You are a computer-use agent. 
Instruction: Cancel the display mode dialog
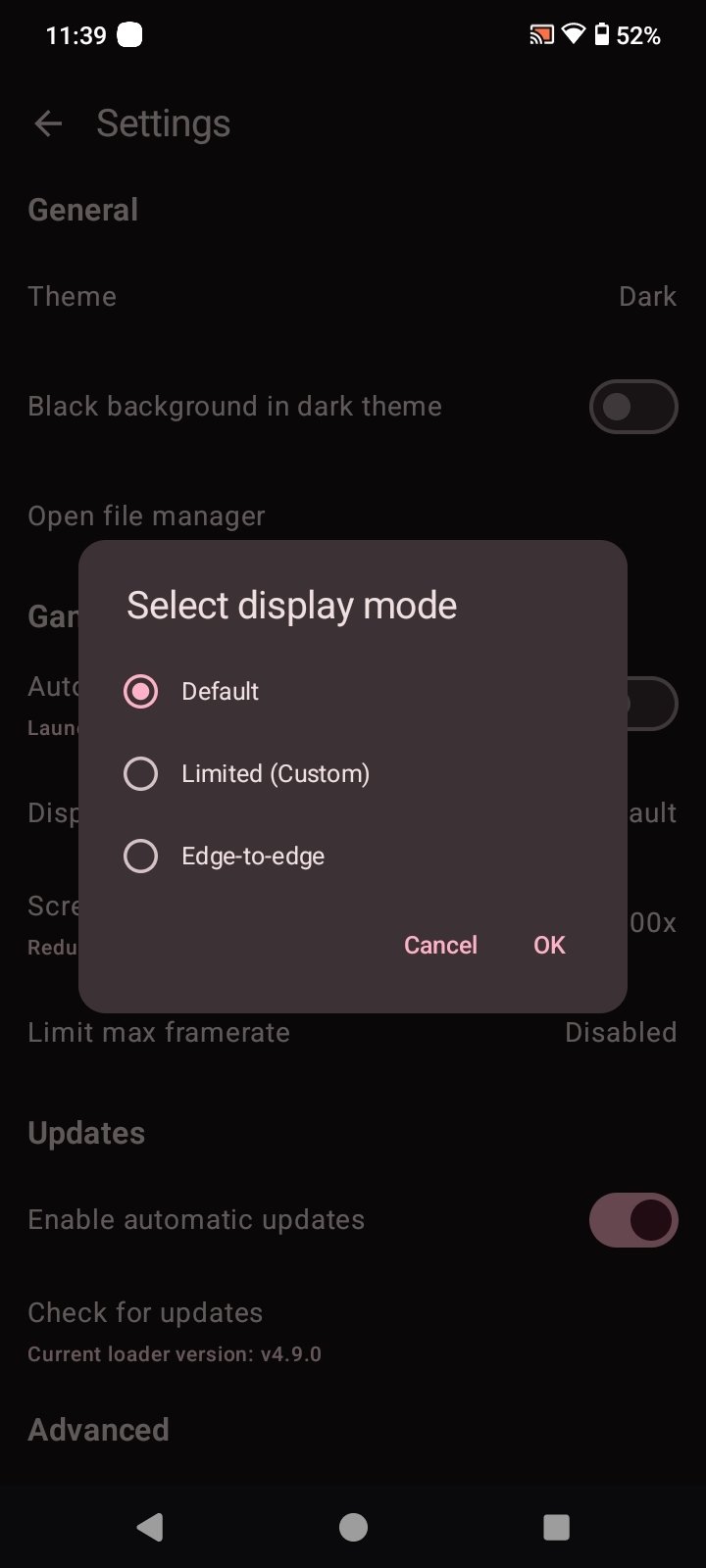[440, 945]
